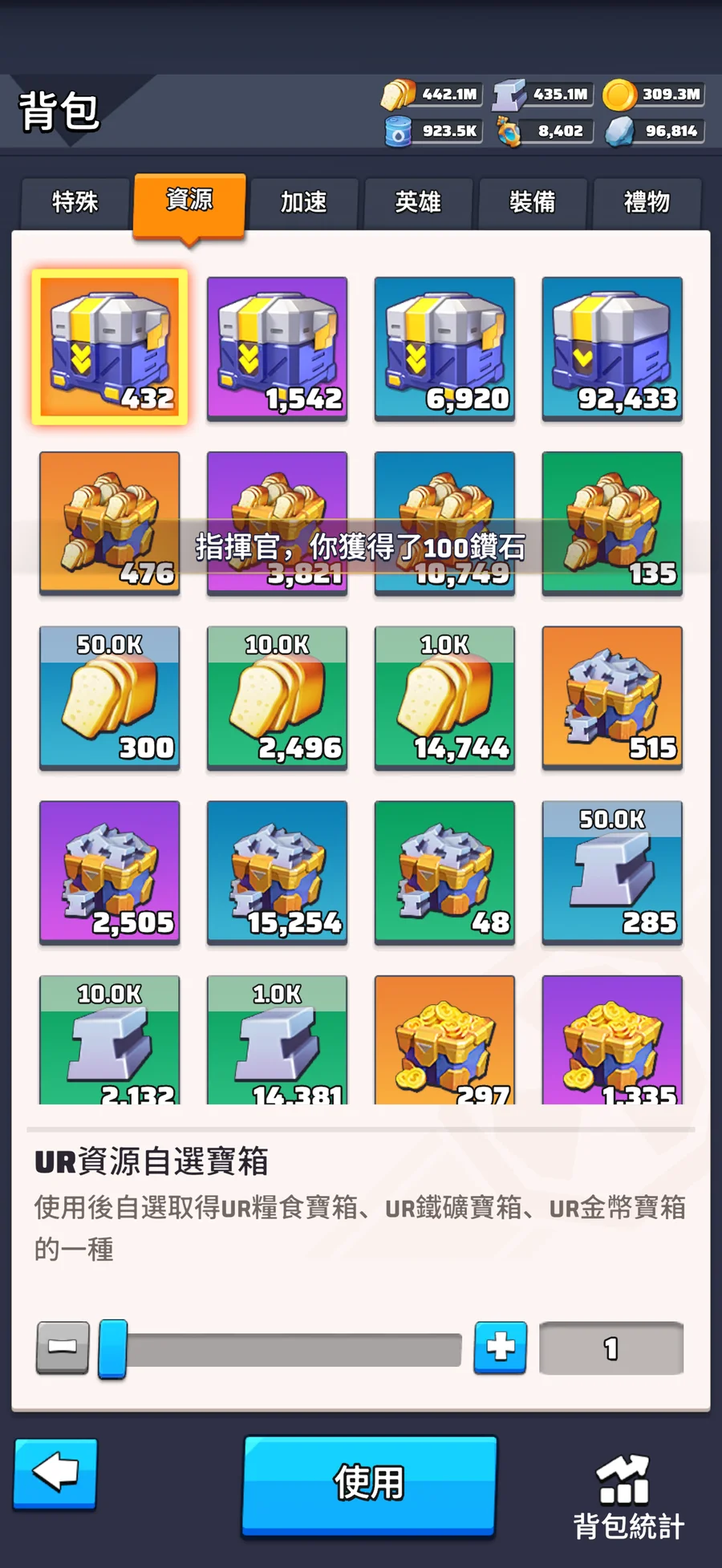
Task: Decrease quantity with the minus button
Action: point(63,1347)
